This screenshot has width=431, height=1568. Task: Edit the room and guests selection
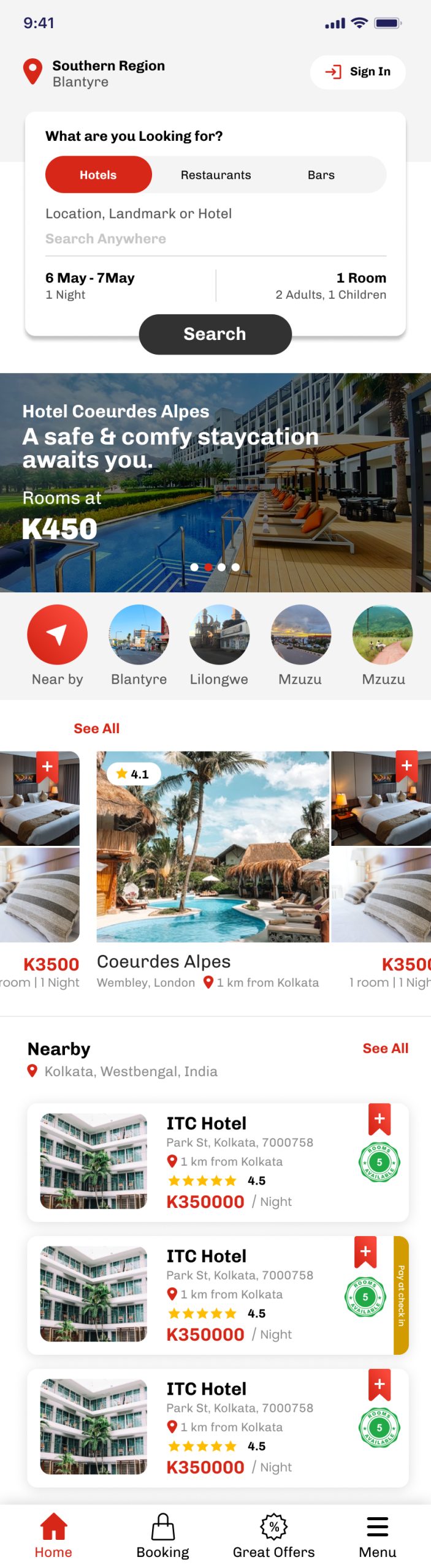(330, 285)
